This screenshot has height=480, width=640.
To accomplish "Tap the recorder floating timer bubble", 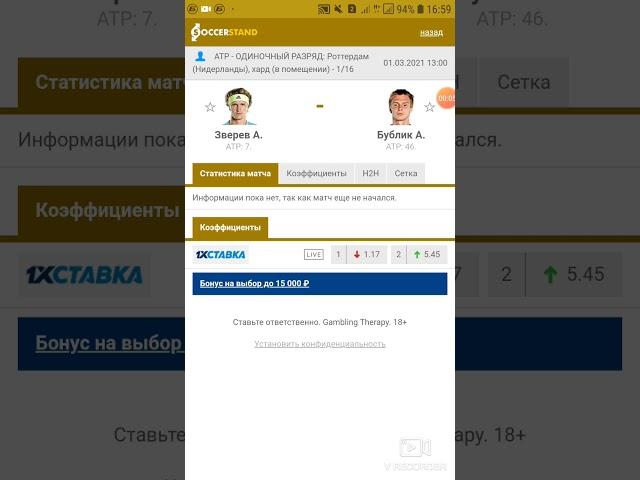I will 446,98.
